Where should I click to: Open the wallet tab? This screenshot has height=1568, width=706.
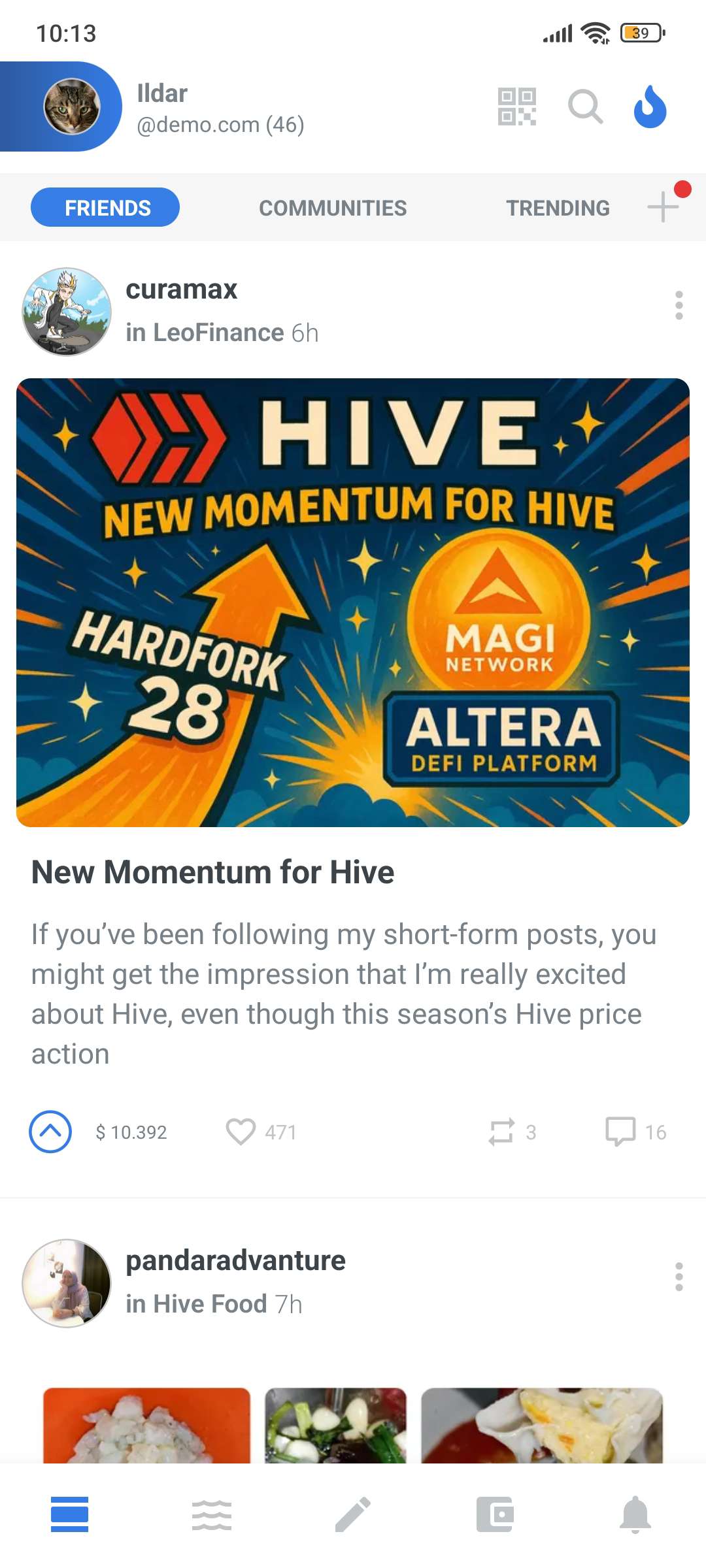pyautogui.click(x=495, y=1514)
